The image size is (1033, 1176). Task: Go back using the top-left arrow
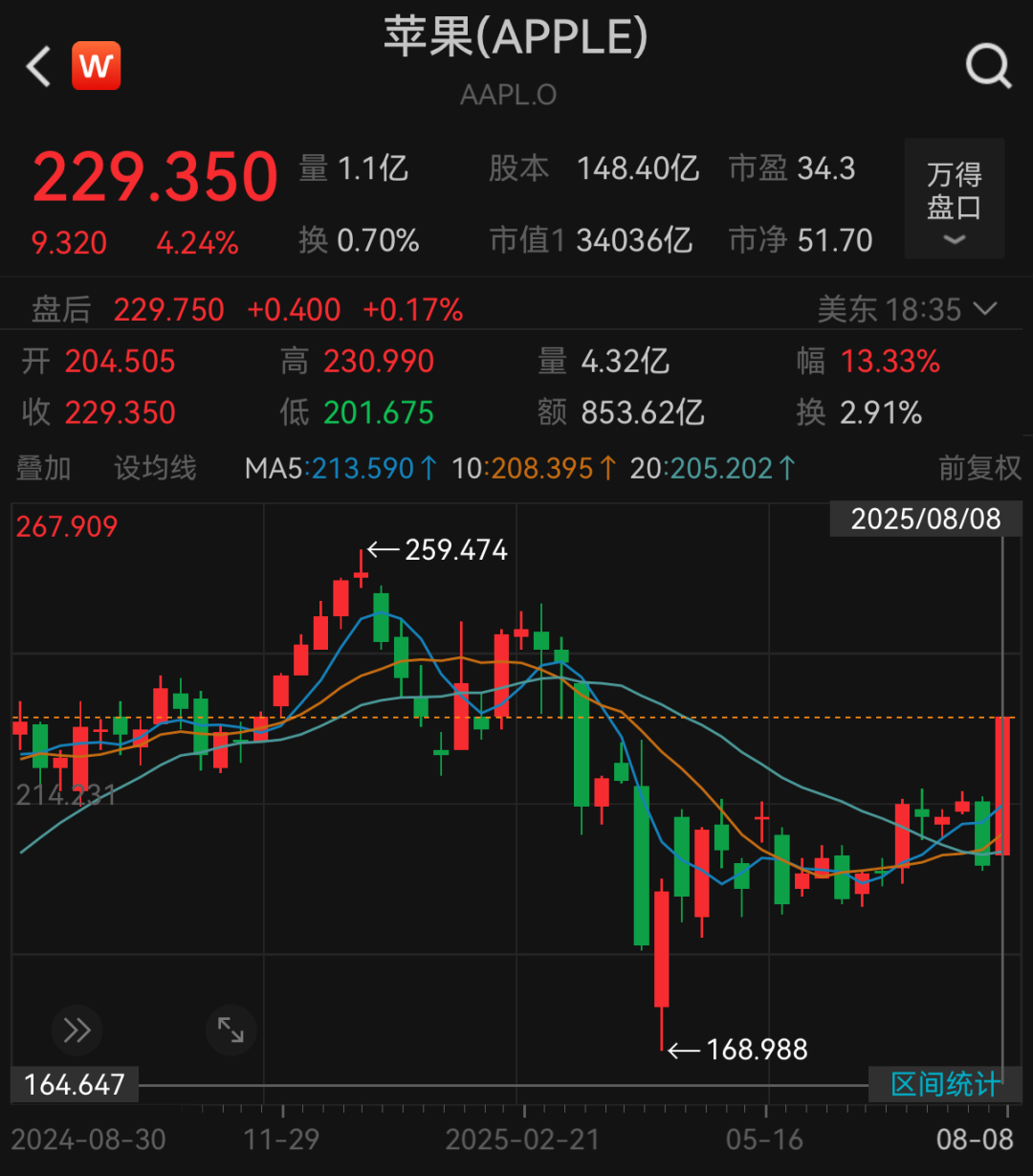point(38,67)
